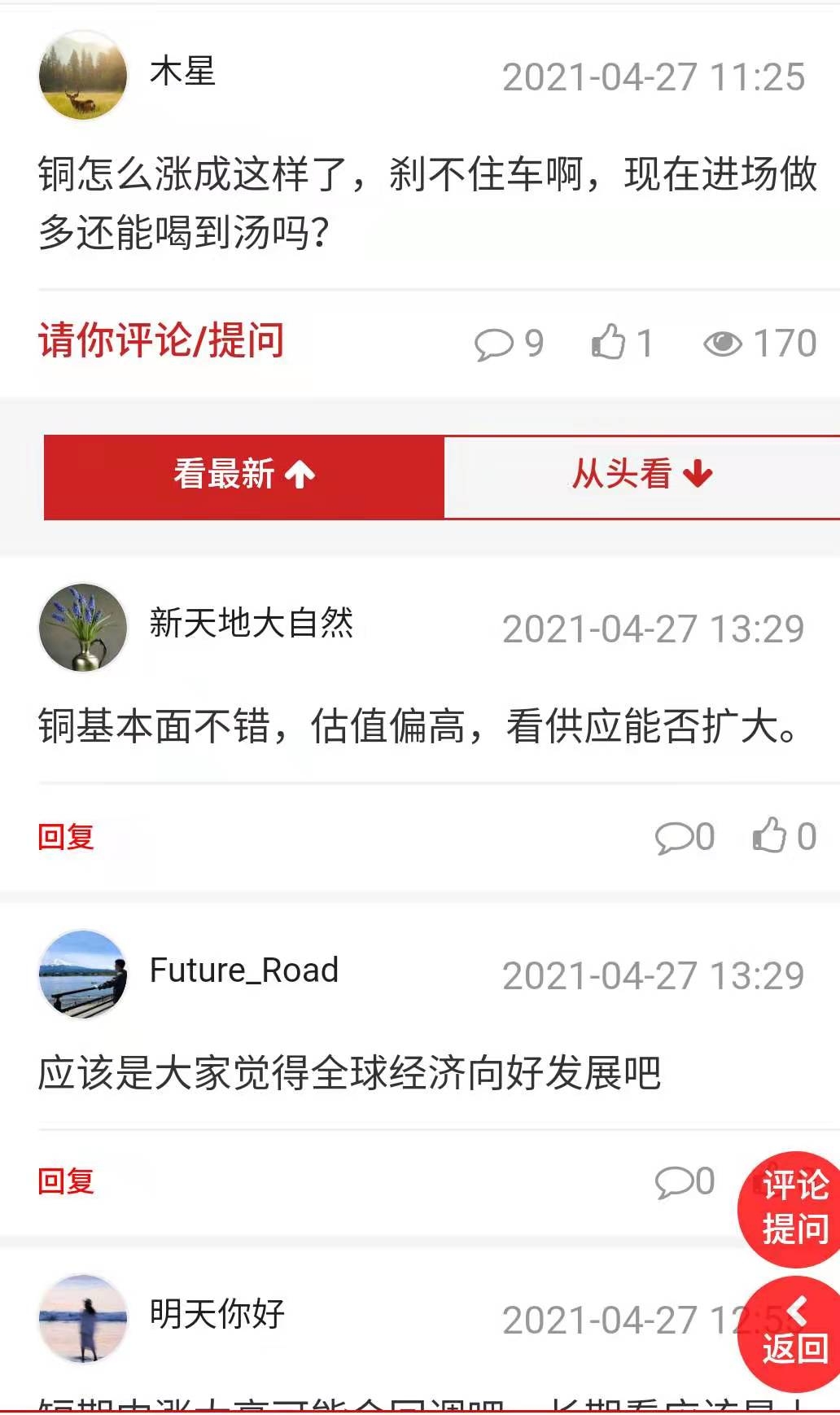The image size is (840, 1415).
Task: Tap 请你评论/提问 link under 木星's post
Action: [160, 340]
